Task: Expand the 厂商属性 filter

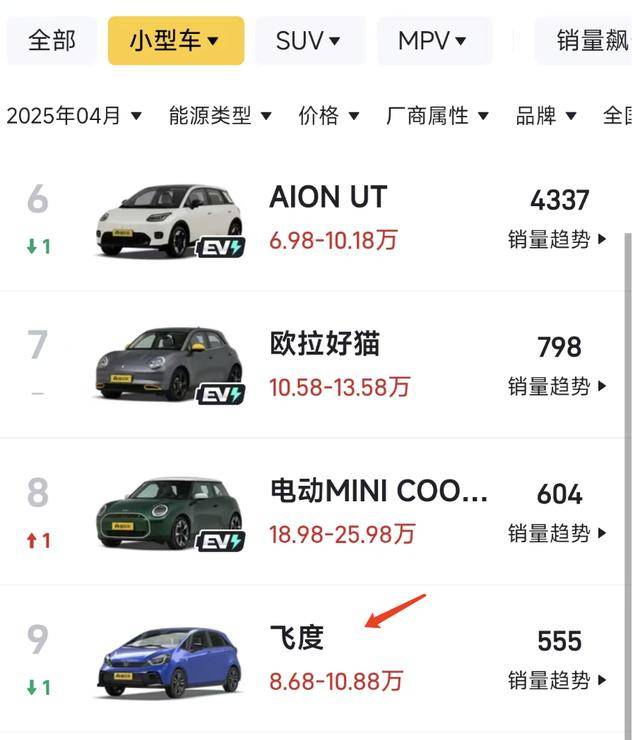Action: coord(437,116)
